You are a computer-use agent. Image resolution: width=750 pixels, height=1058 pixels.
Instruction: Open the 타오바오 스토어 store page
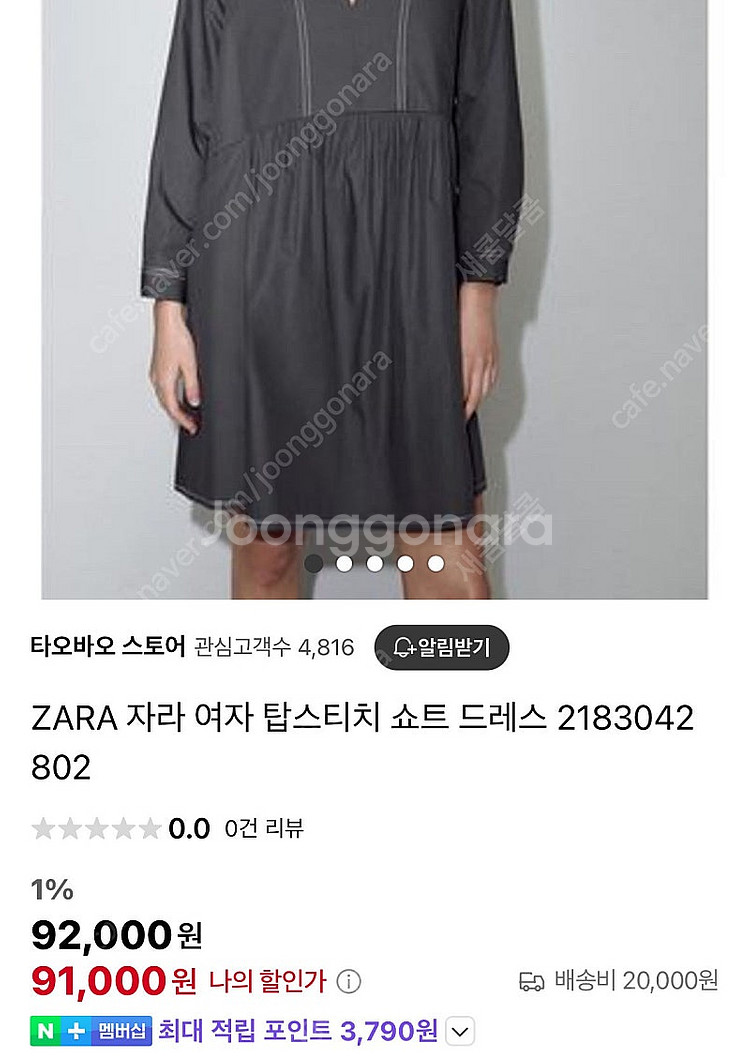(108, 646)
